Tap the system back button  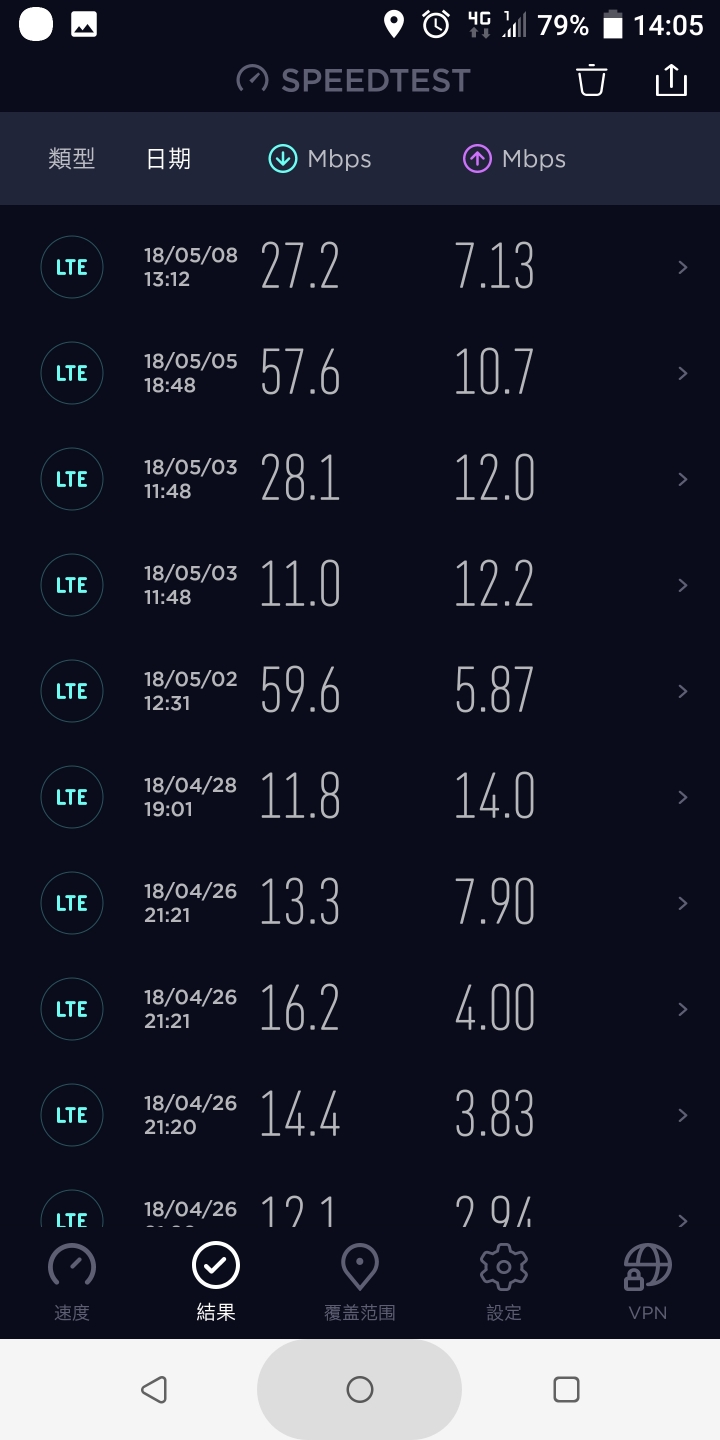(153, 1389)
